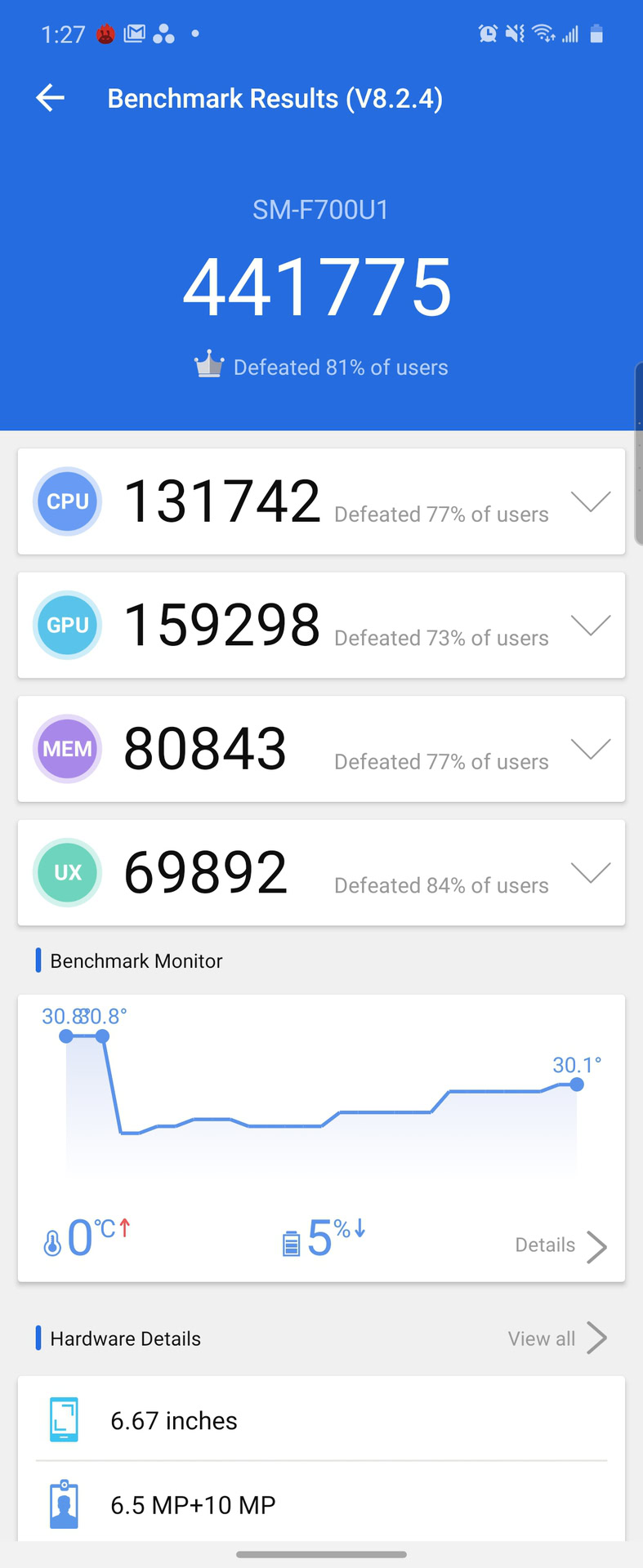Open Benchmark Monitor details
The height and width of the screenshot is (1568, 643).
click(x=560, y=1245)
